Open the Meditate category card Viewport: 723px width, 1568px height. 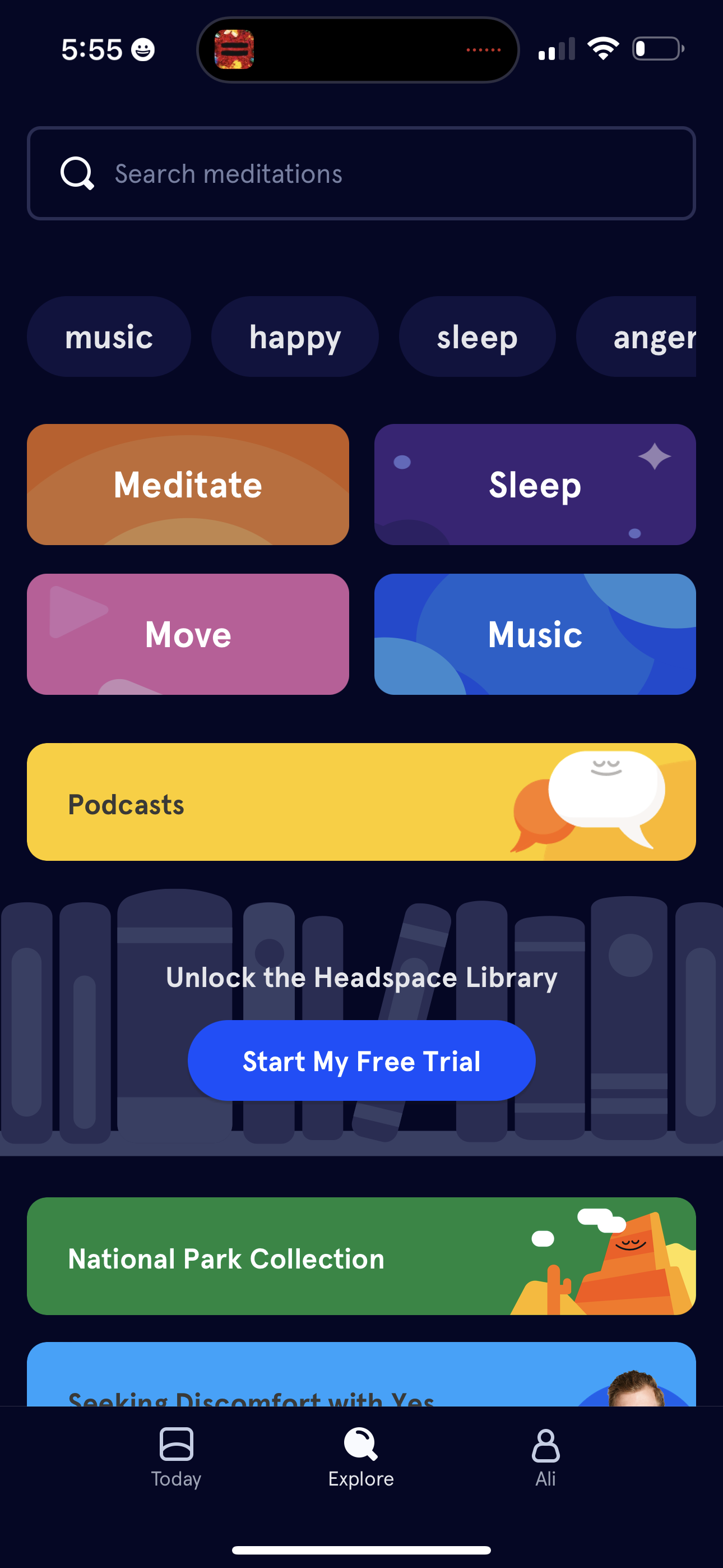coord(187,484)
